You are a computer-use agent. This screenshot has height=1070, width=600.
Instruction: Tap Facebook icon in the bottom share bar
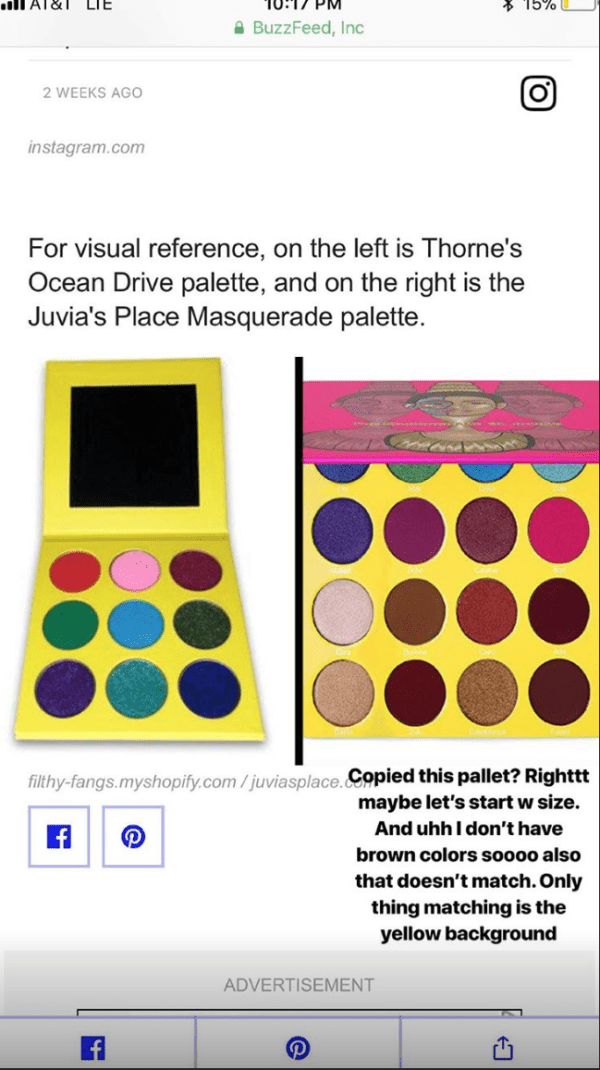click(93, 1047)
